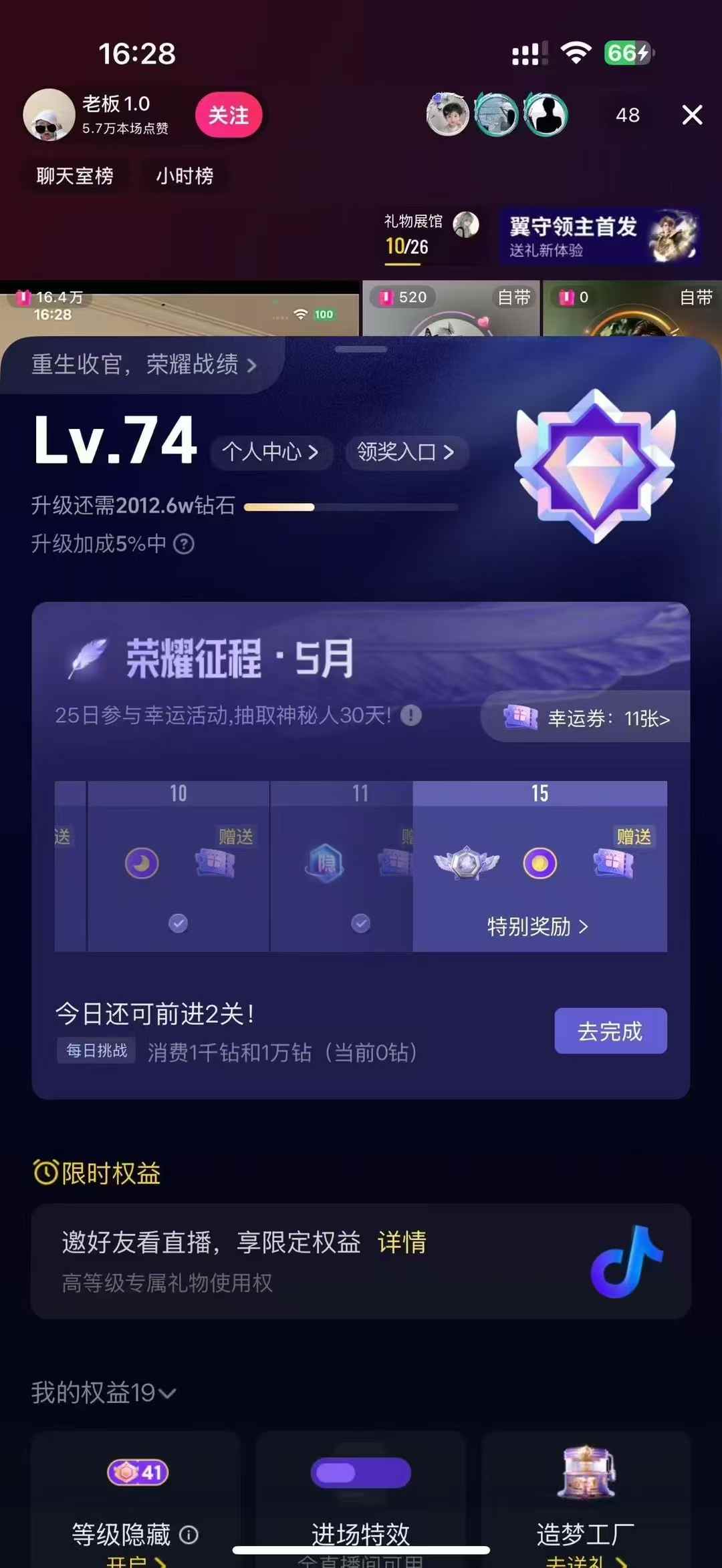Open 详情 for inviting friends
The image size is (722, 1568).
tap(402, 1242)
